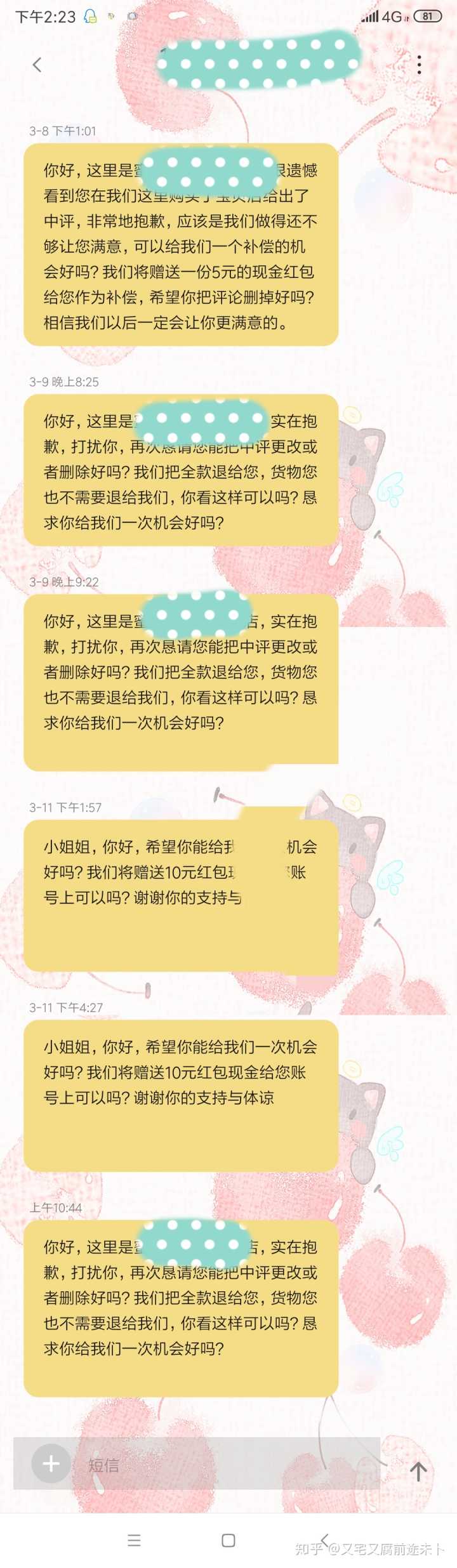Tap the plus attachment button
The width and height of the screenshot is (457, 1568).
[51, 1463]
